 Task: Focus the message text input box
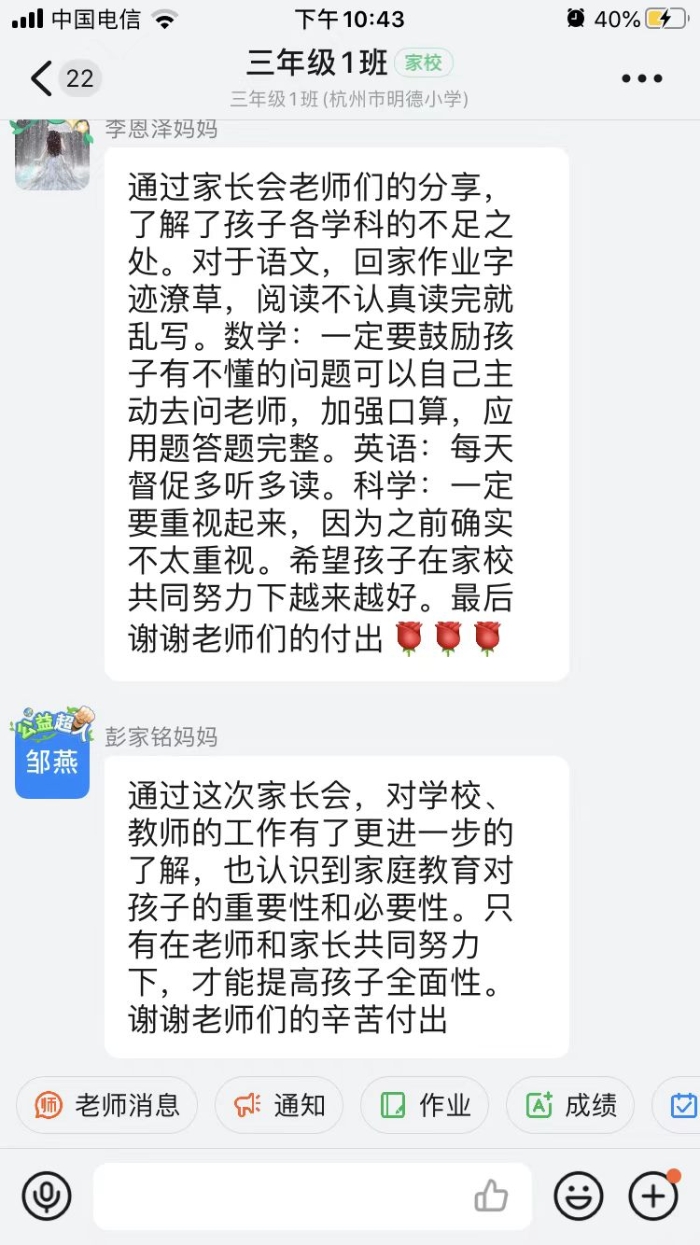click(x=280, y=1195)
